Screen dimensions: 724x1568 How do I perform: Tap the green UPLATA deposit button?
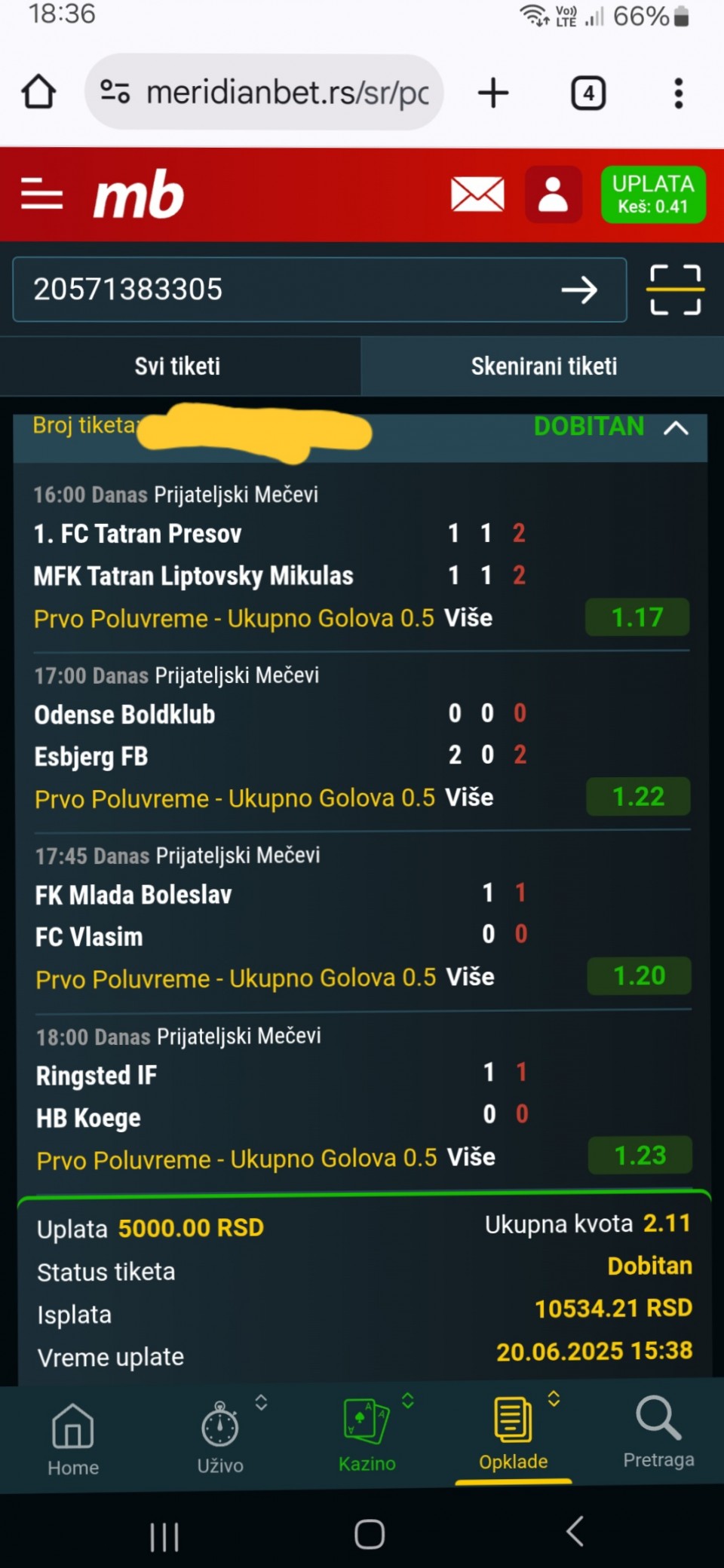[653, 195]
